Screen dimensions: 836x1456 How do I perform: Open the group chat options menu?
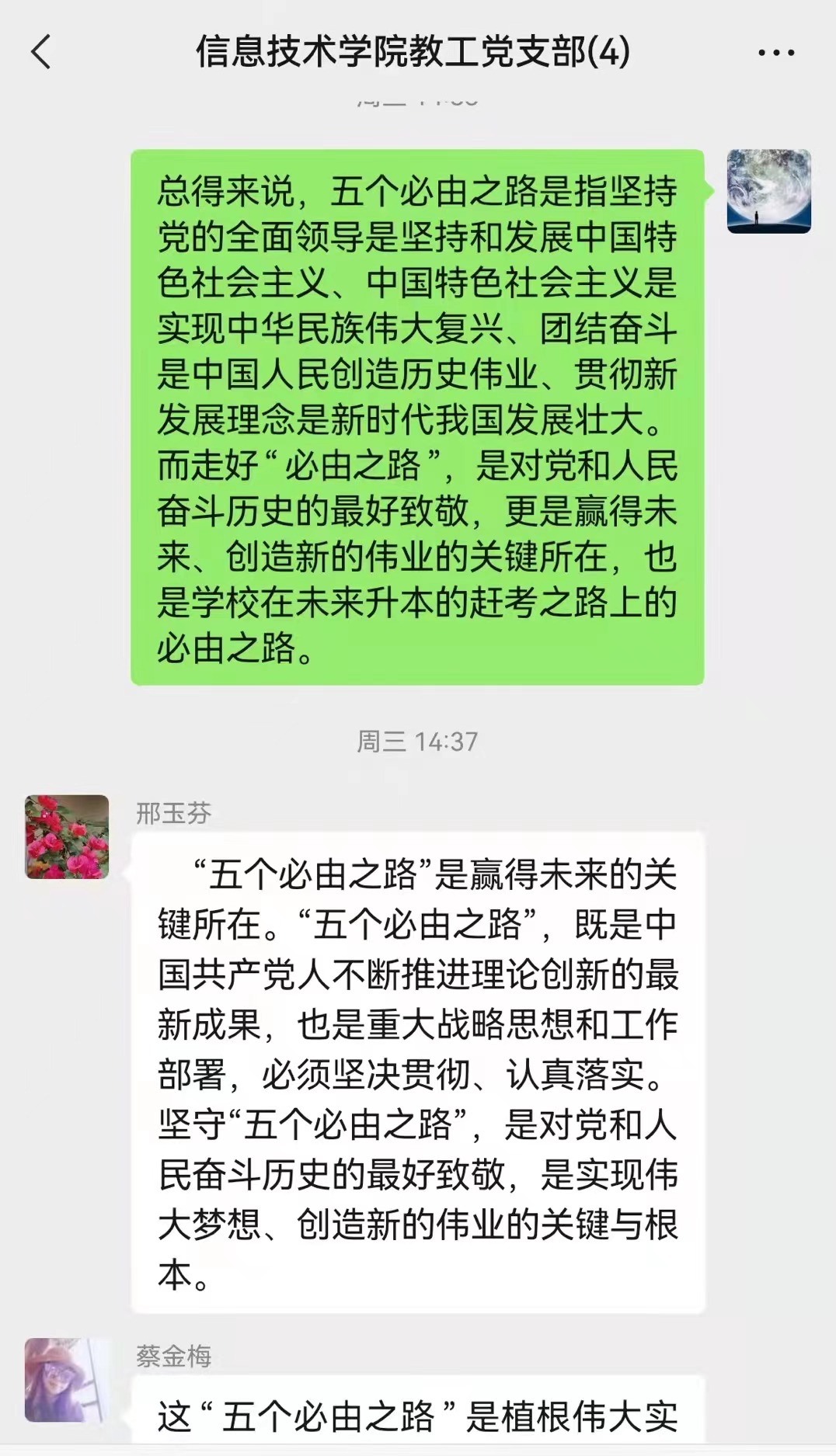775,53
